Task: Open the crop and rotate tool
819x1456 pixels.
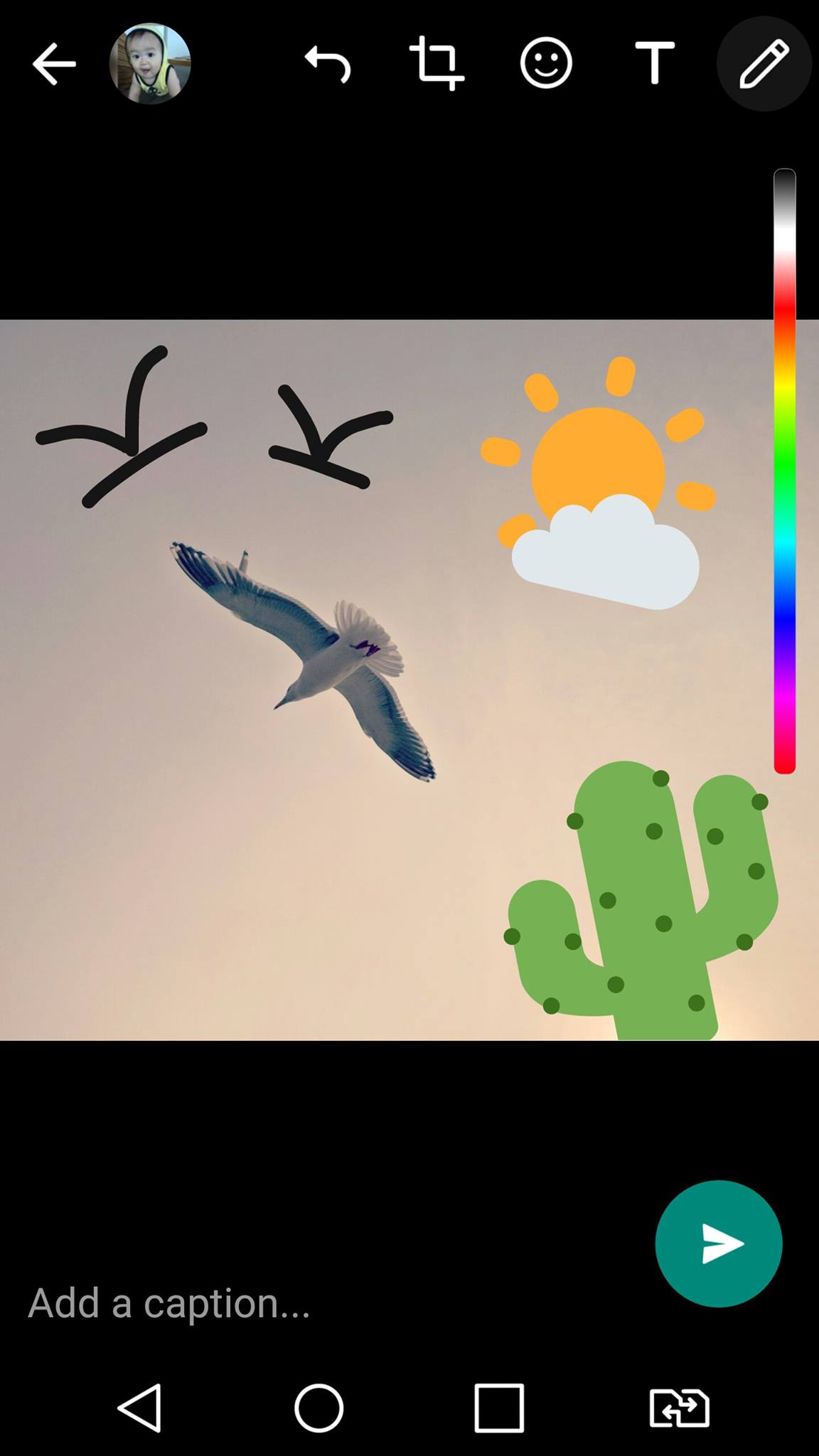Action: coord(437,64)
